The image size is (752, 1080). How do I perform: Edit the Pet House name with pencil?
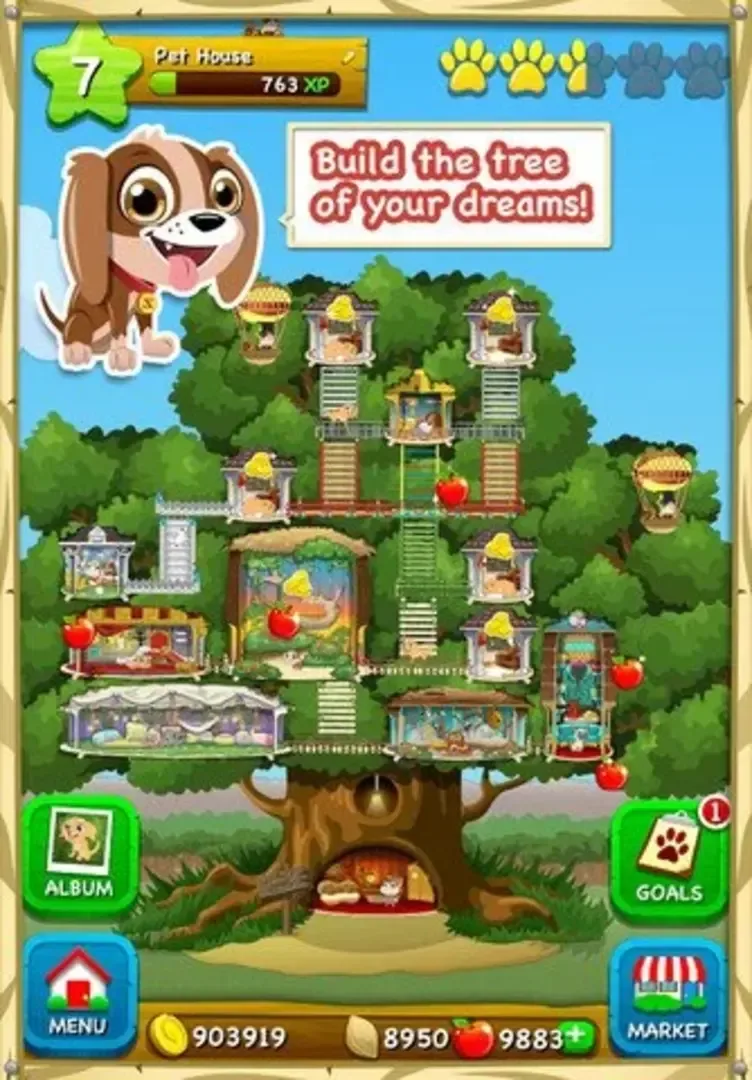click(349, 58)
